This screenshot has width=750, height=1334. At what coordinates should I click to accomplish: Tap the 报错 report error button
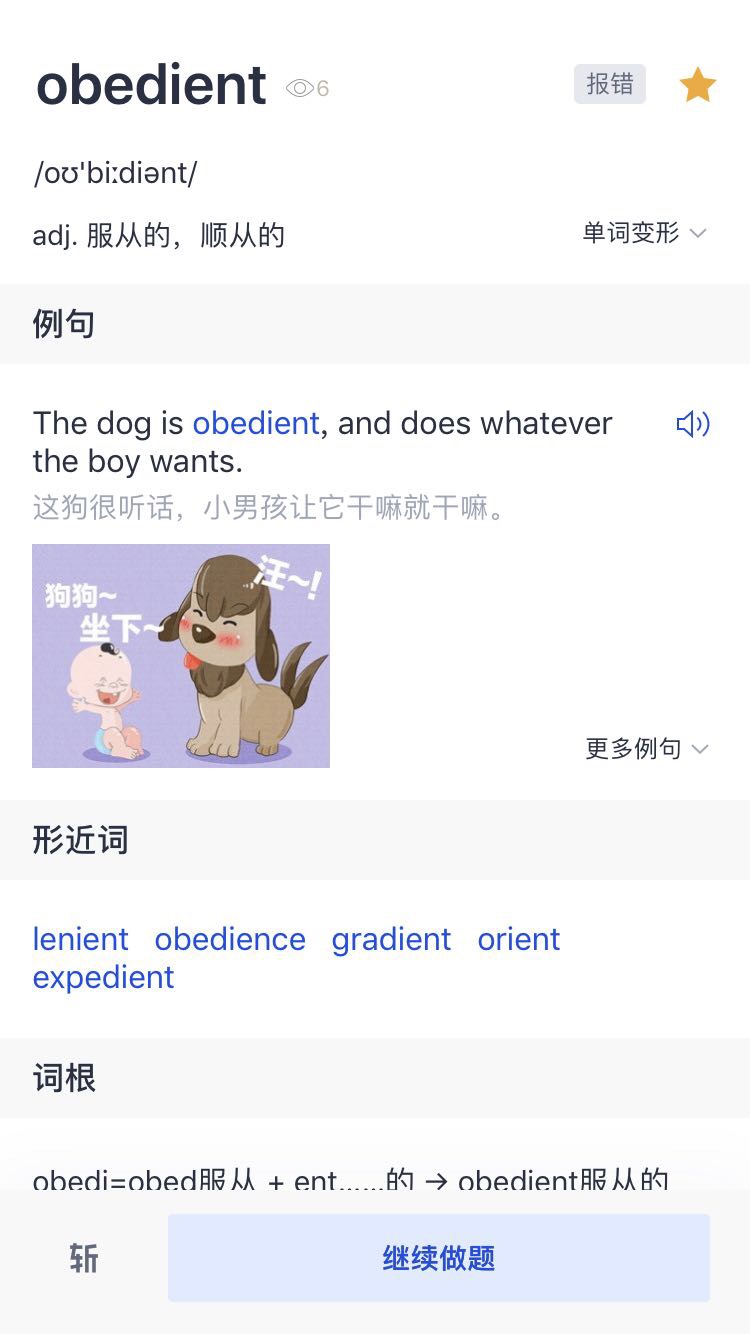click(610, 85)
